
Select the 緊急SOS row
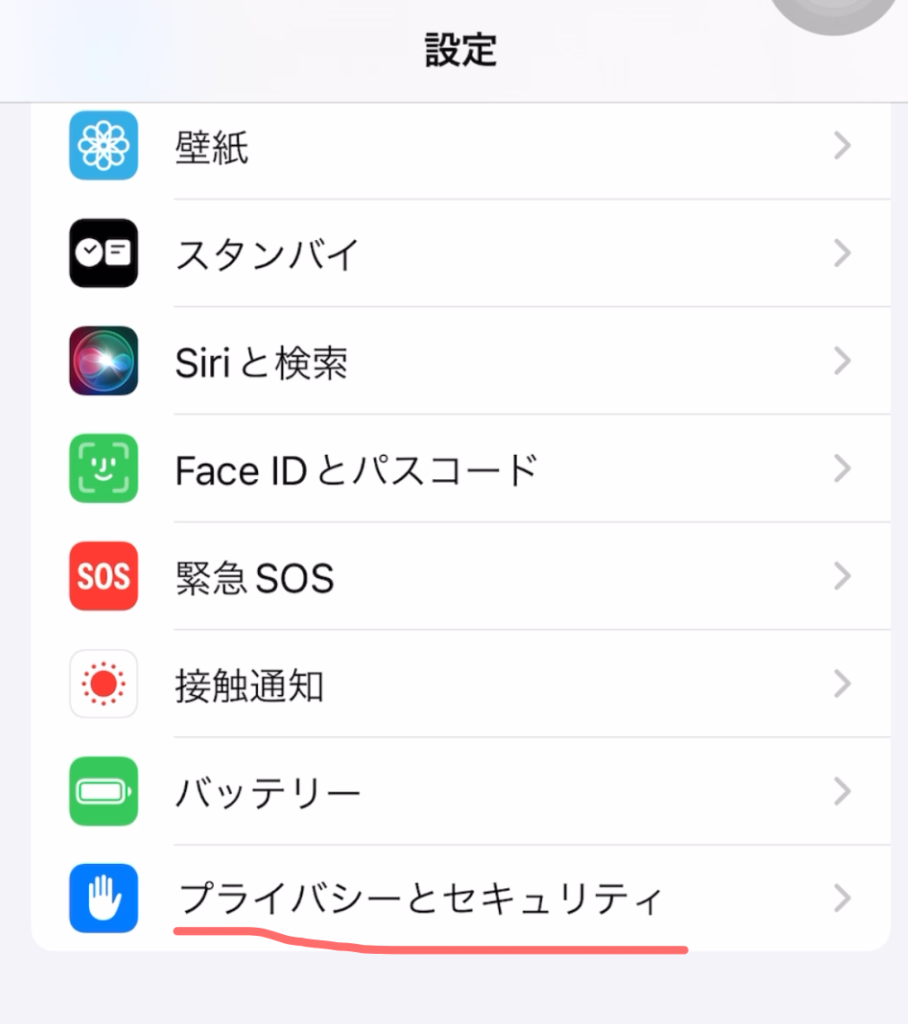click(x=460, y=577)
